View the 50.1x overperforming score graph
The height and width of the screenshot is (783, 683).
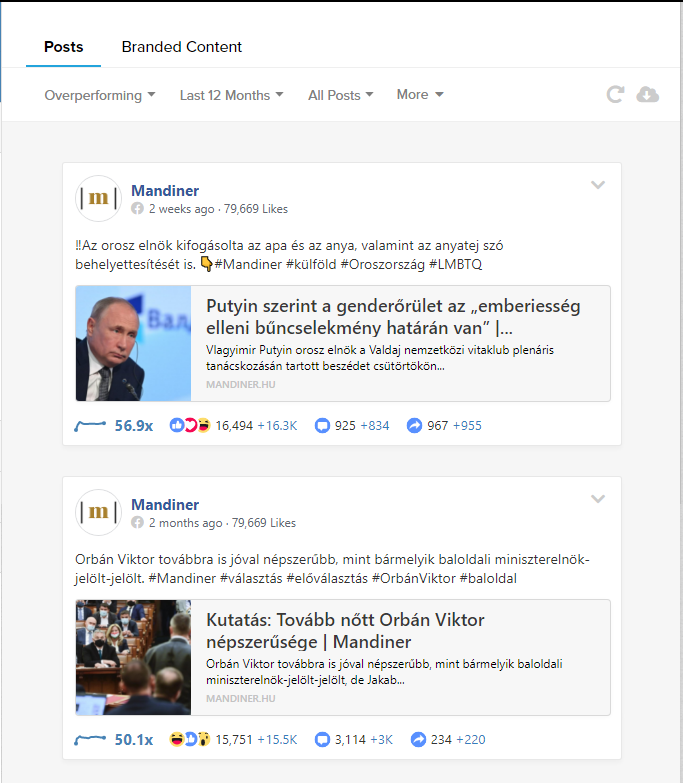(114, 740)
